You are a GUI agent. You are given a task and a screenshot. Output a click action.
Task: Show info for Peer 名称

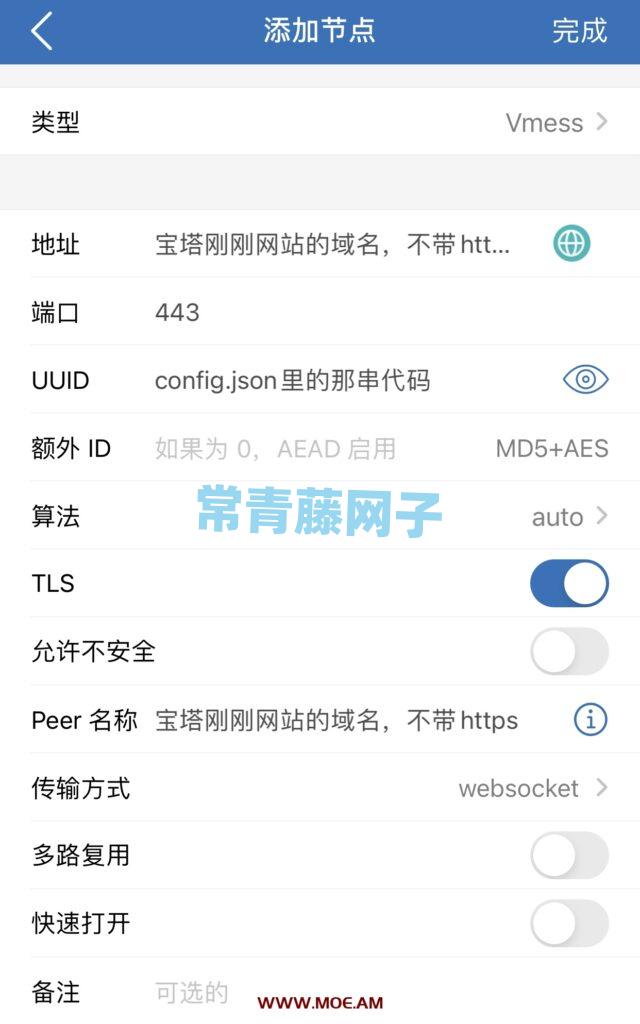pyautogui.click(x=590, y=720)
